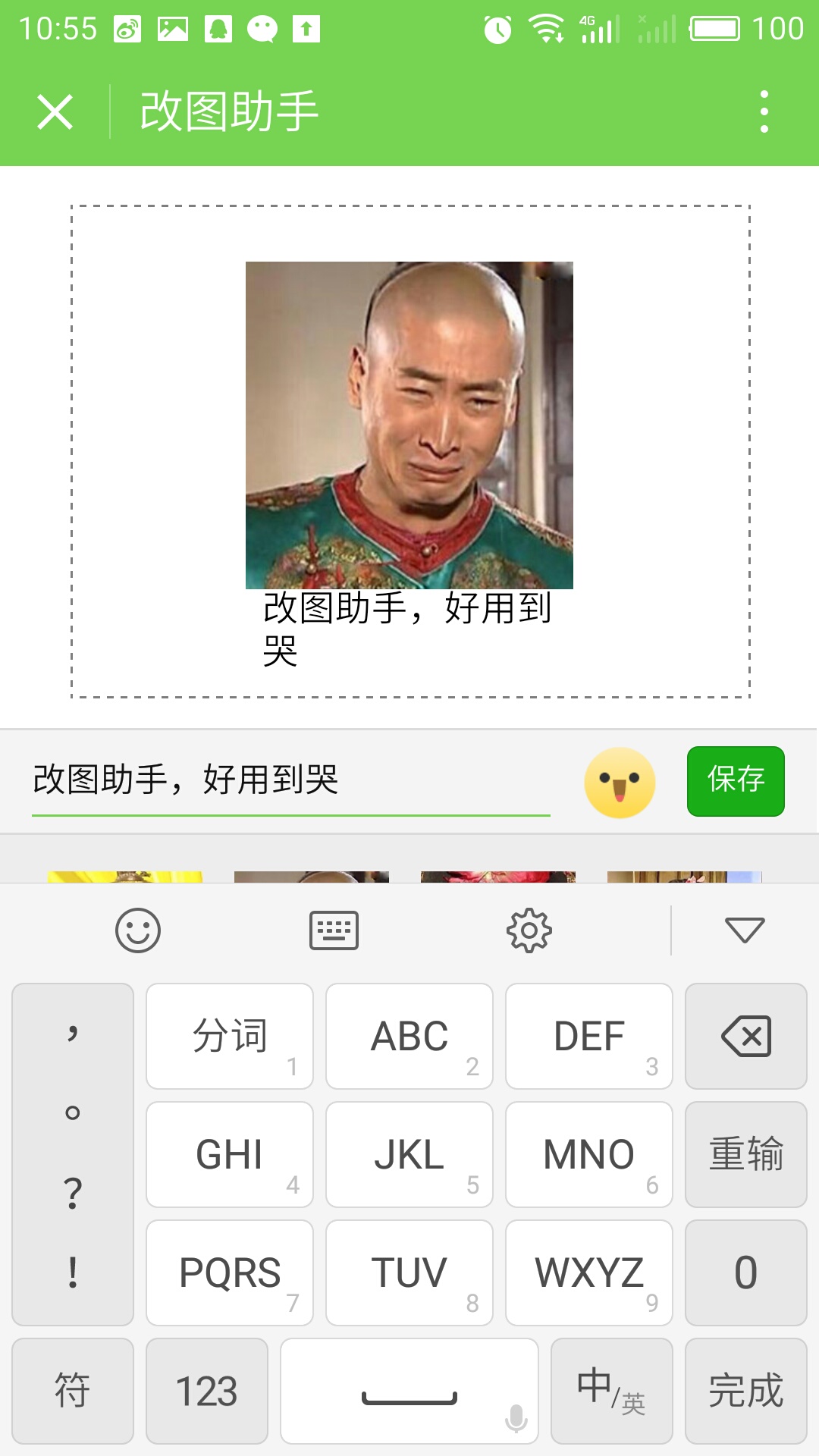Save the edited image with 保存

(x=736, y=781)
